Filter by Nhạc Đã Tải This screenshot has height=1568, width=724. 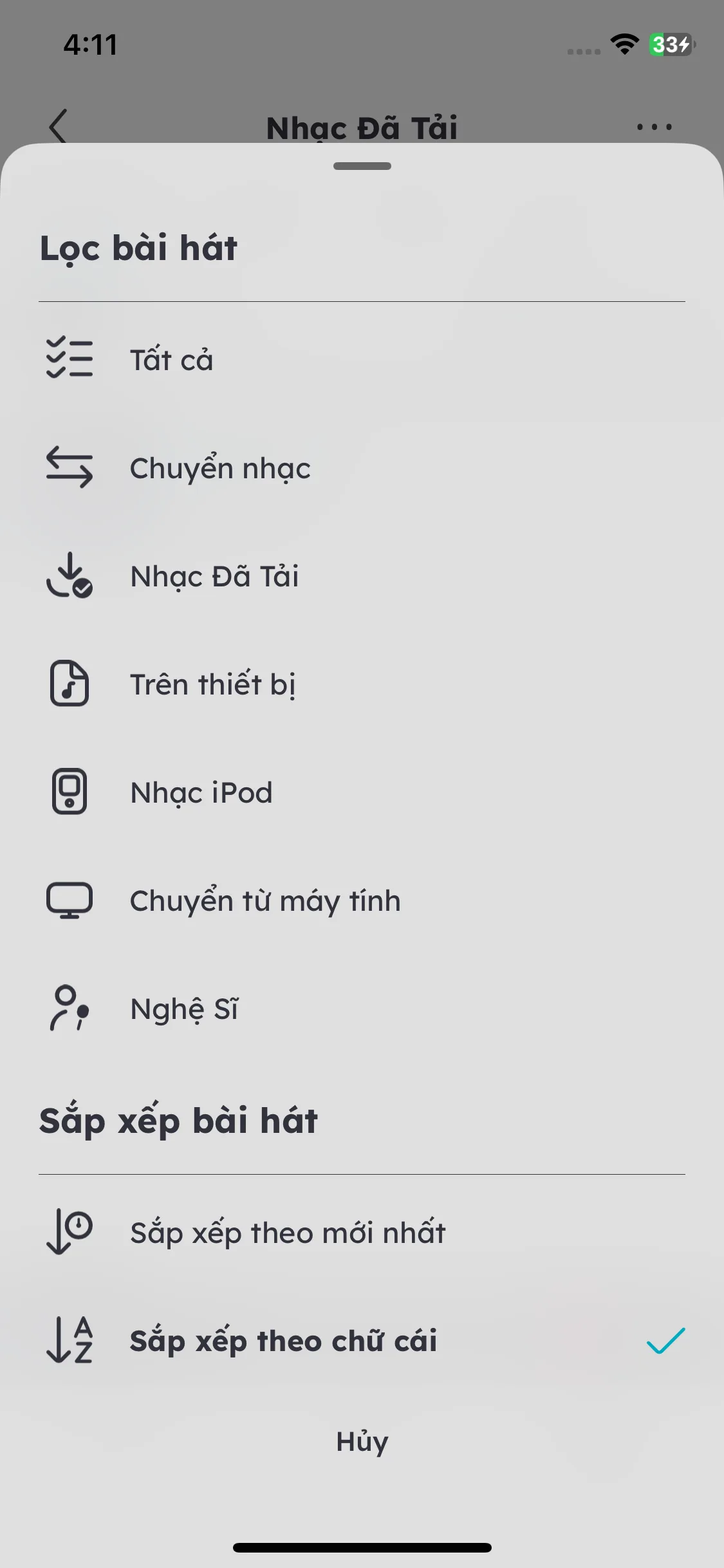point(214,576)
